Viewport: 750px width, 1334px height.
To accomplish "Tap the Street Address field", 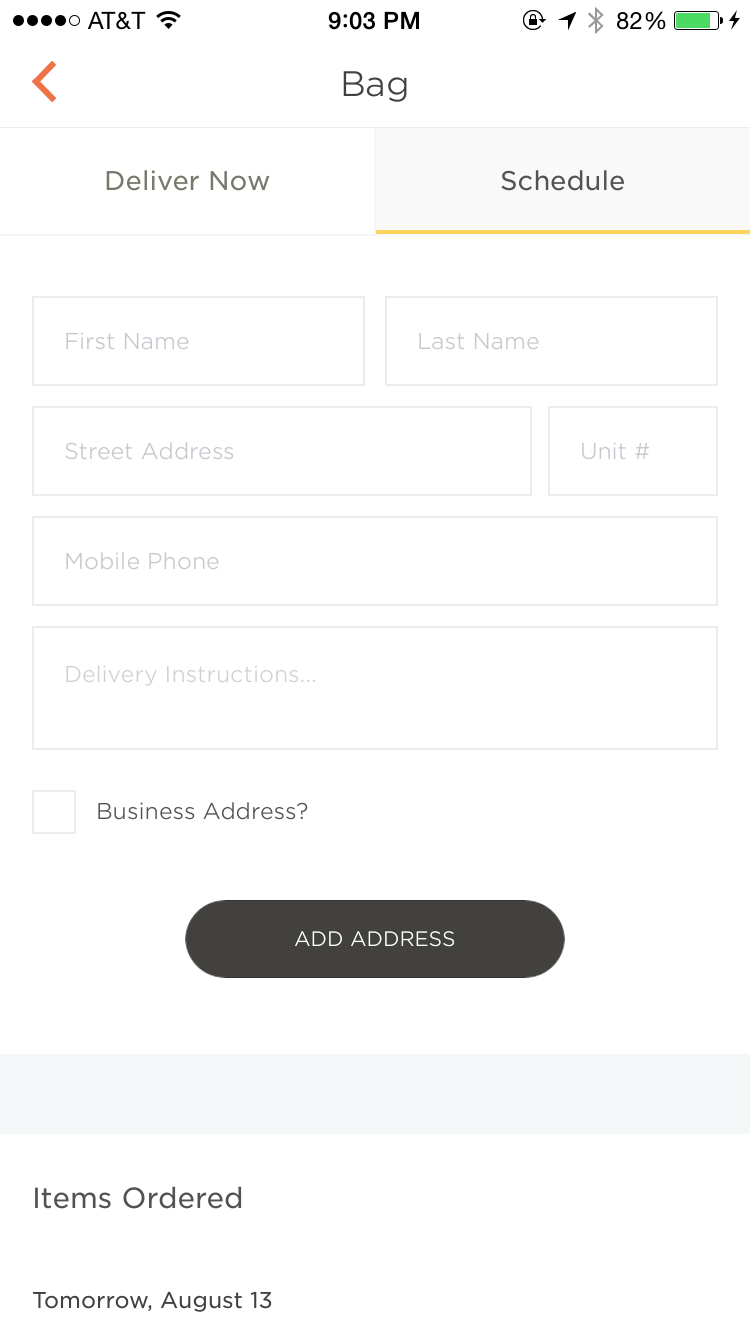I will (x=281, y=451).
